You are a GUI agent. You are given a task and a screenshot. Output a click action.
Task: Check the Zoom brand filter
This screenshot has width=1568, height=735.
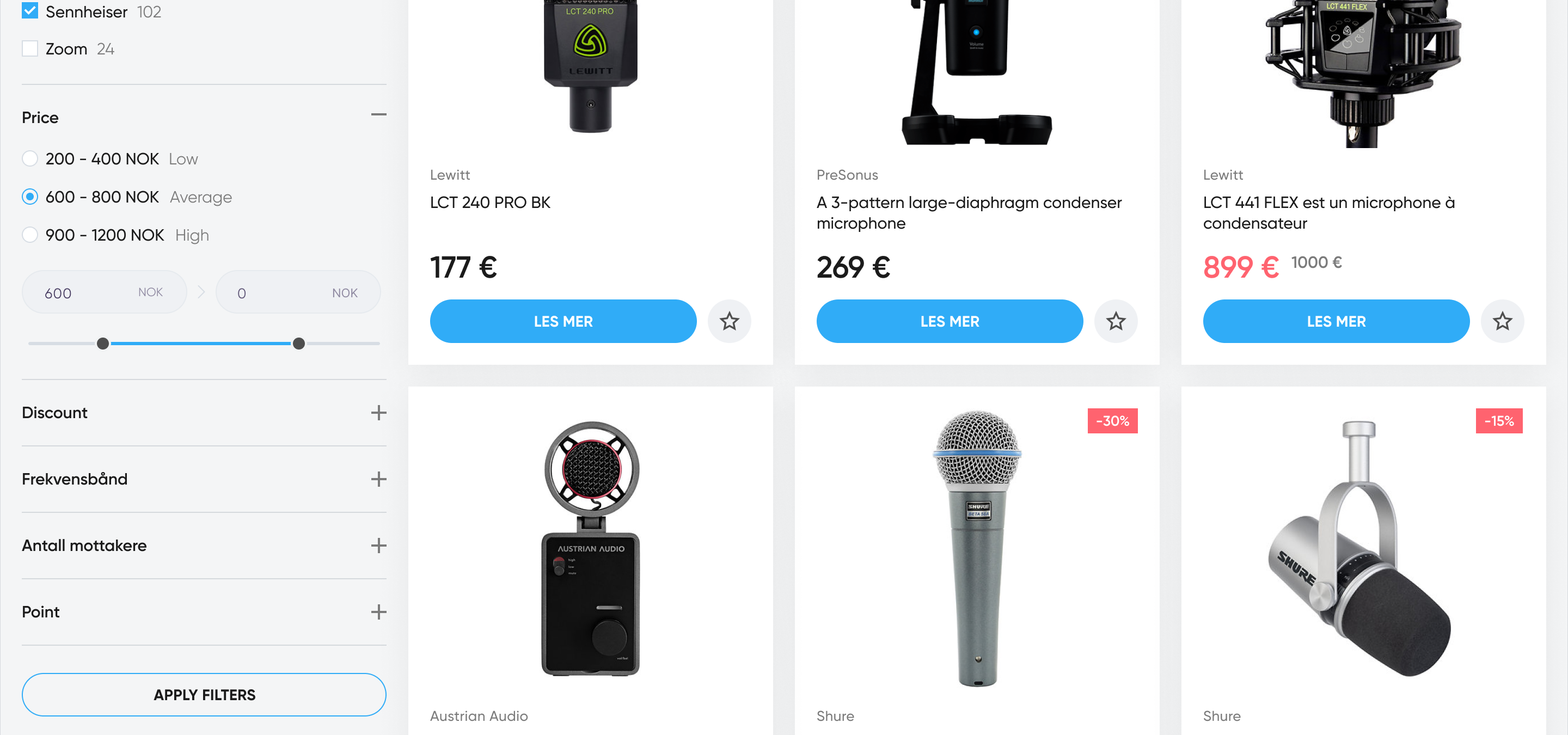[x=30, y=48]
